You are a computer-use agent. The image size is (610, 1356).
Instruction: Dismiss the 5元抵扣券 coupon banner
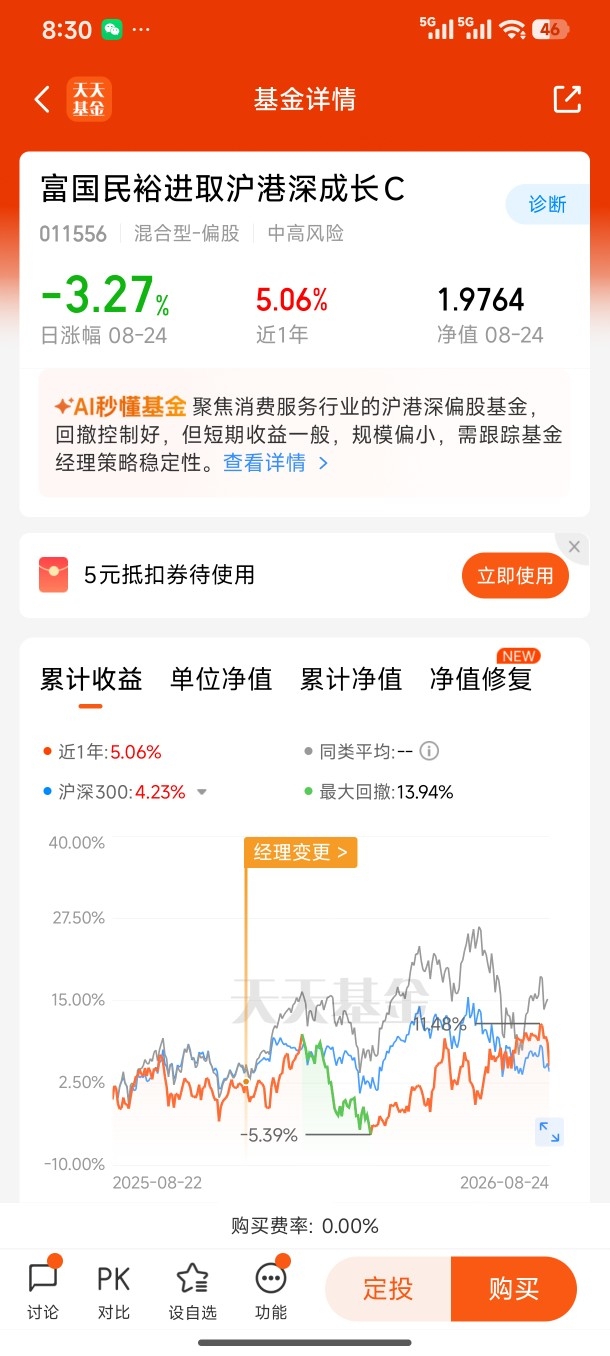(x=574, y=546)
